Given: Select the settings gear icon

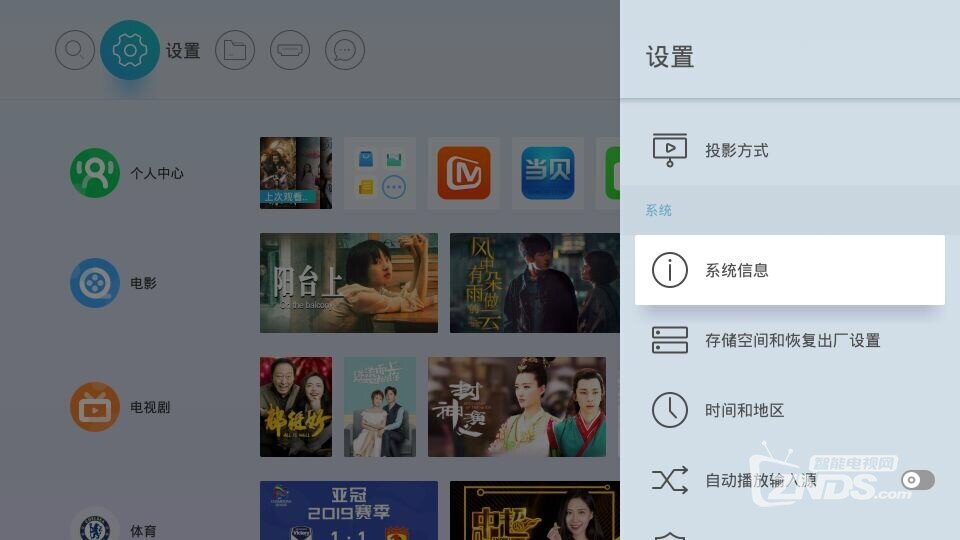Looking at the screenshot, I should 130,50.
